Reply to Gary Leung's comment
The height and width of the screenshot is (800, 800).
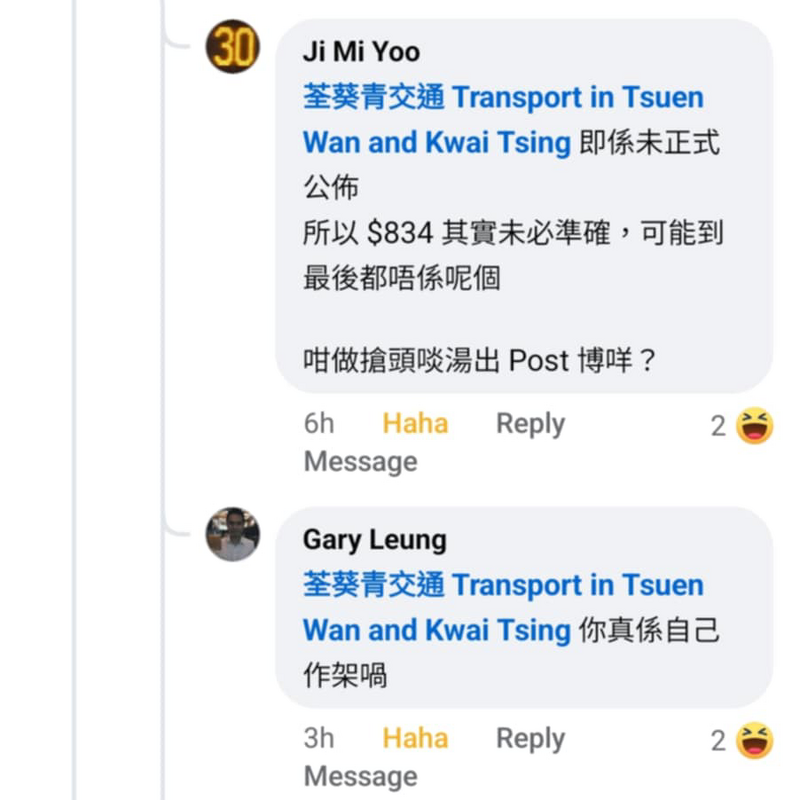pos(530,739)
